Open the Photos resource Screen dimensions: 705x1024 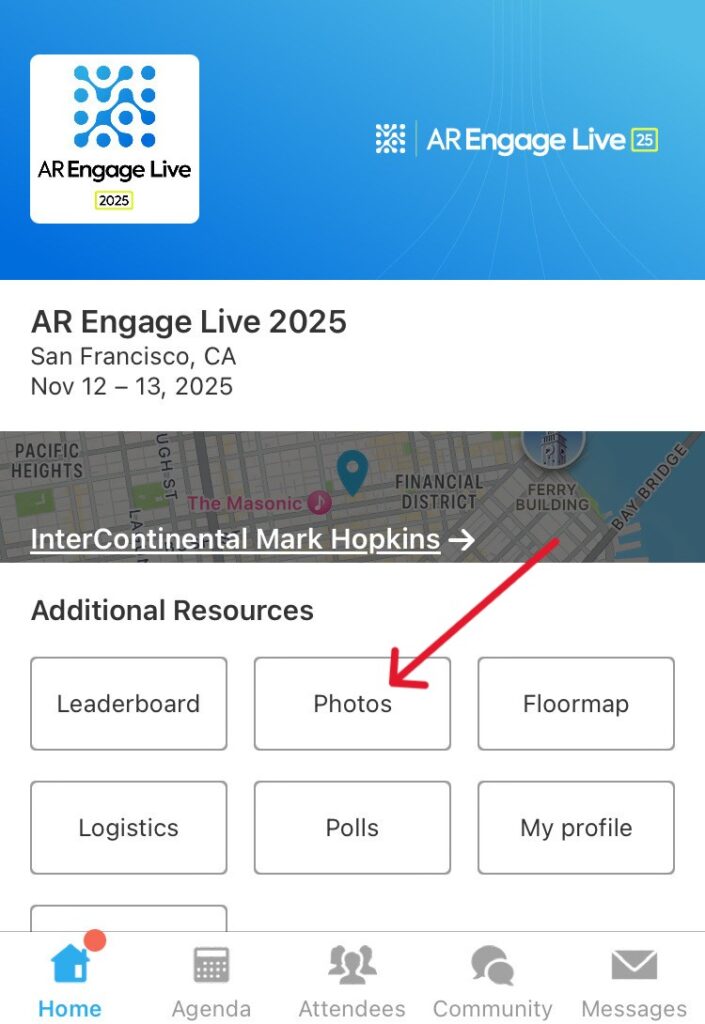[352, 704]
